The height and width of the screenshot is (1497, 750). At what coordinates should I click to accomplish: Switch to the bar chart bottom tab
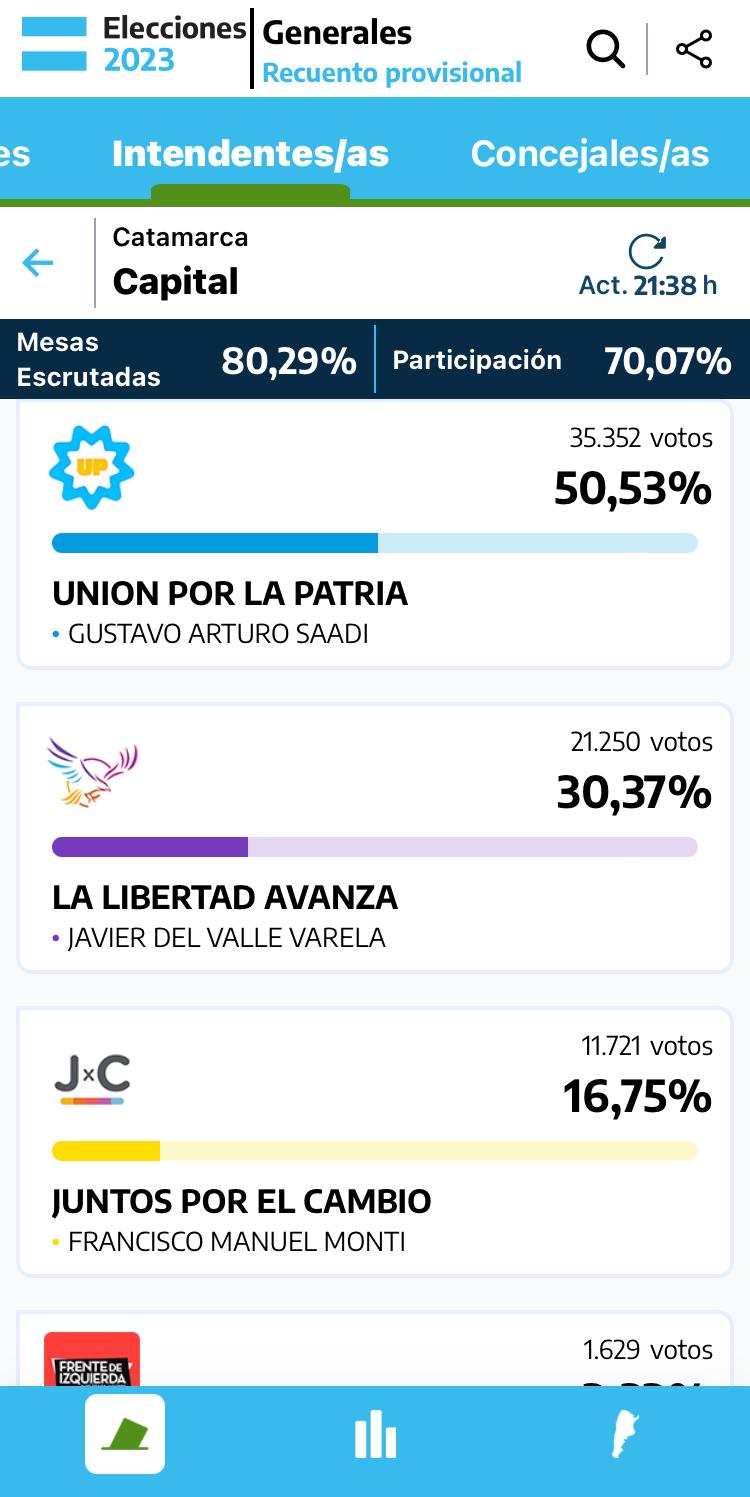coord(375,1435)
